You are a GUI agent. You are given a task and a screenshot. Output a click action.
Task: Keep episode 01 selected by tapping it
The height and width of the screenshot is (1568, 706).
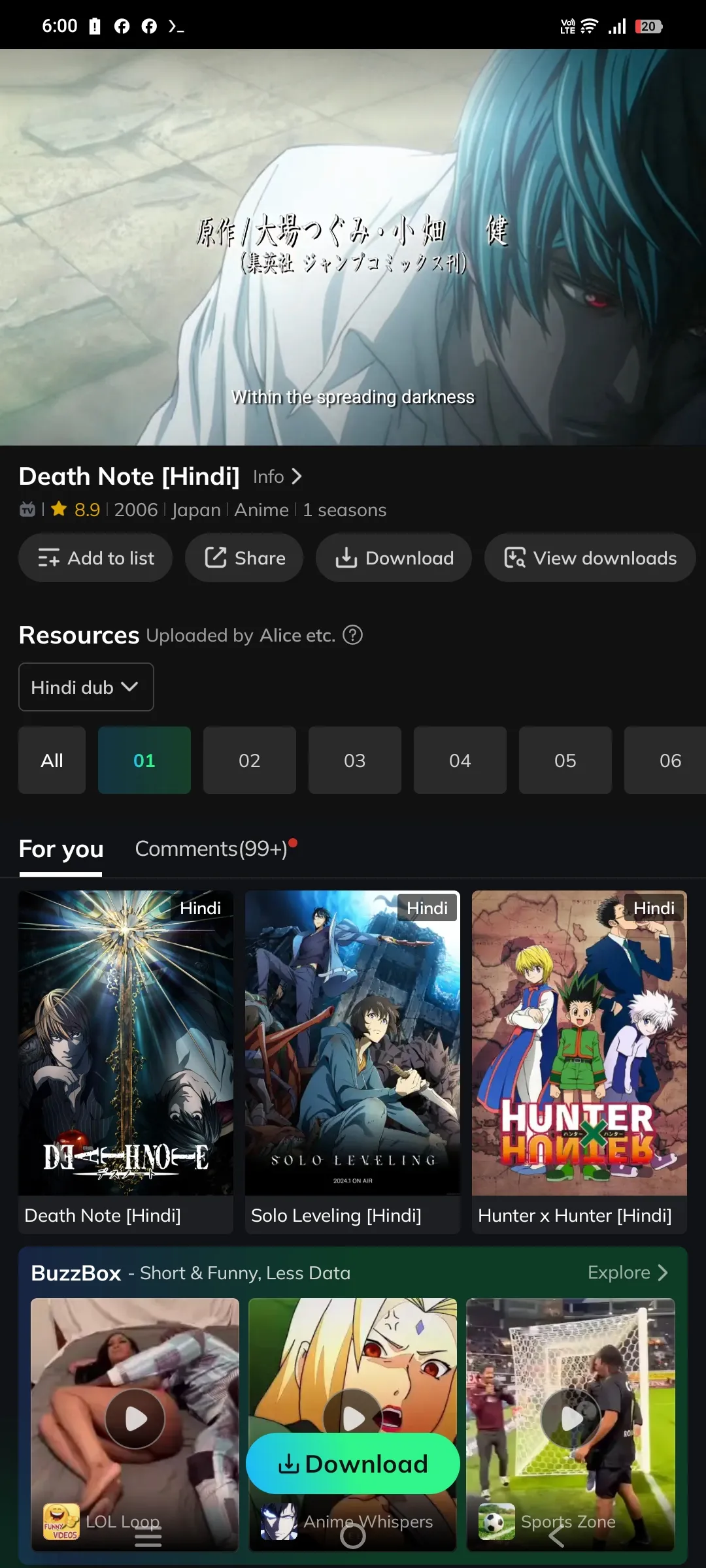pos(144,760)
